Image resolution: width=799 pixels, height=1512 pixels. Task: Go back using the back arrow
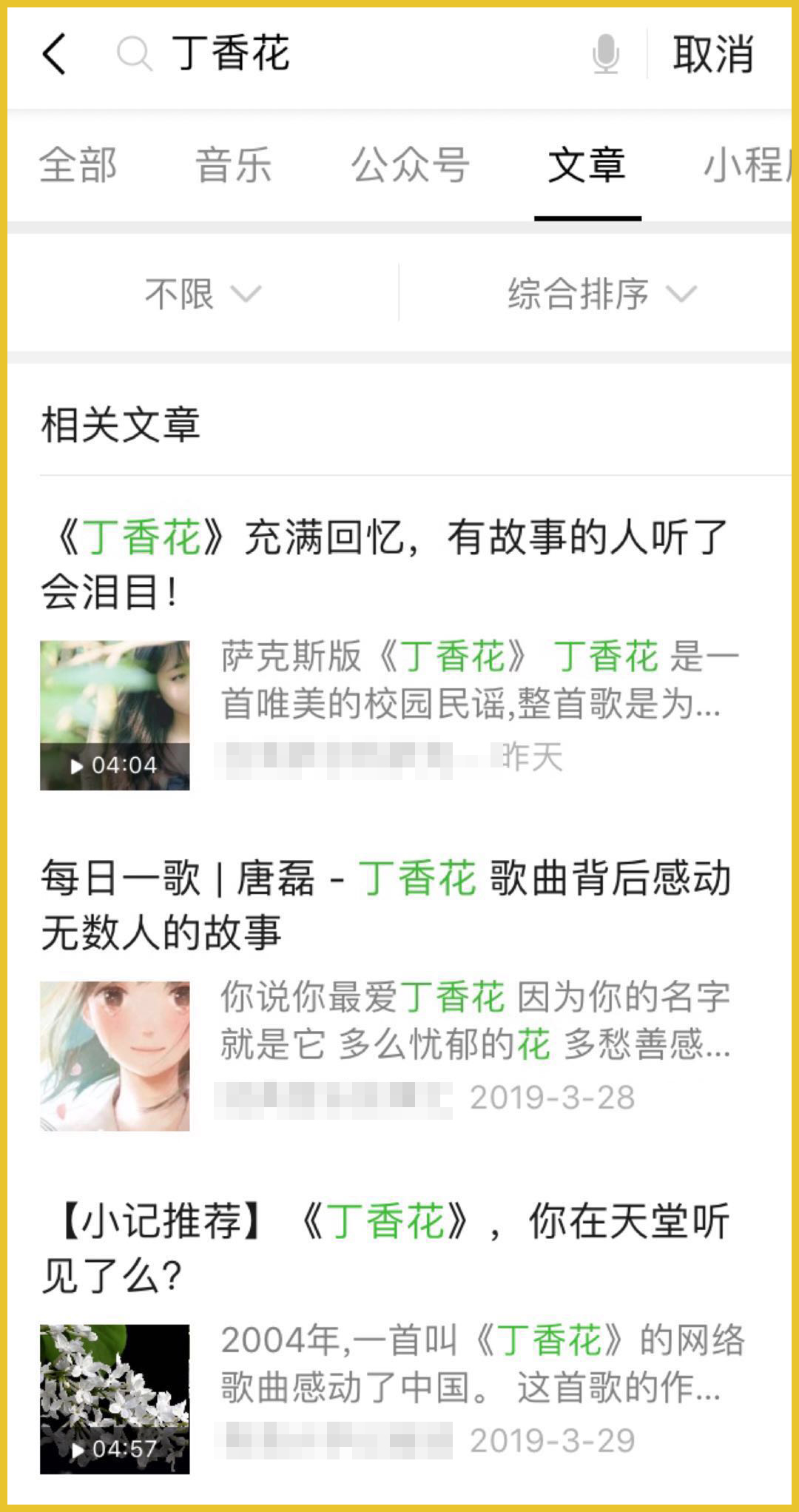55,54
